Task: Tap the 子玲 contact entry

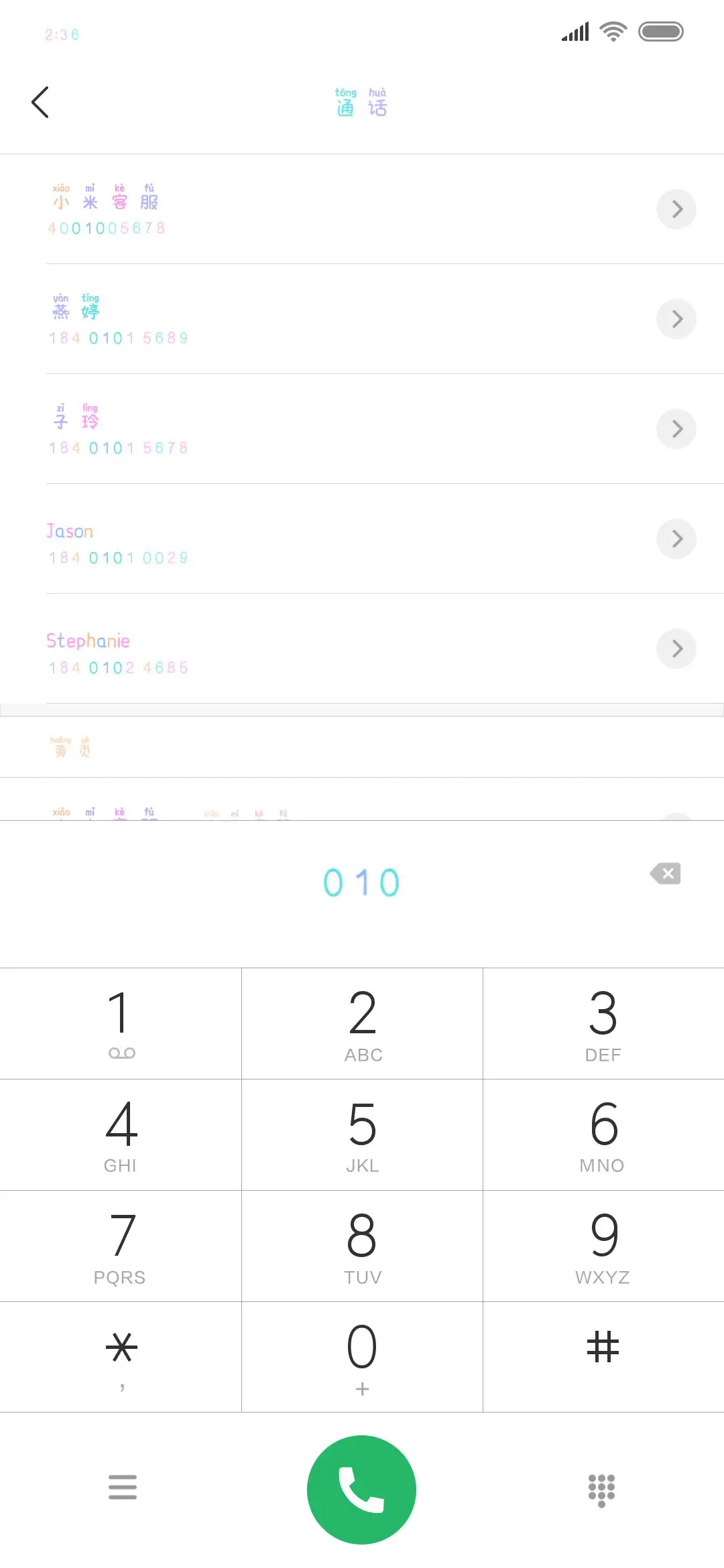Action: 268,429
